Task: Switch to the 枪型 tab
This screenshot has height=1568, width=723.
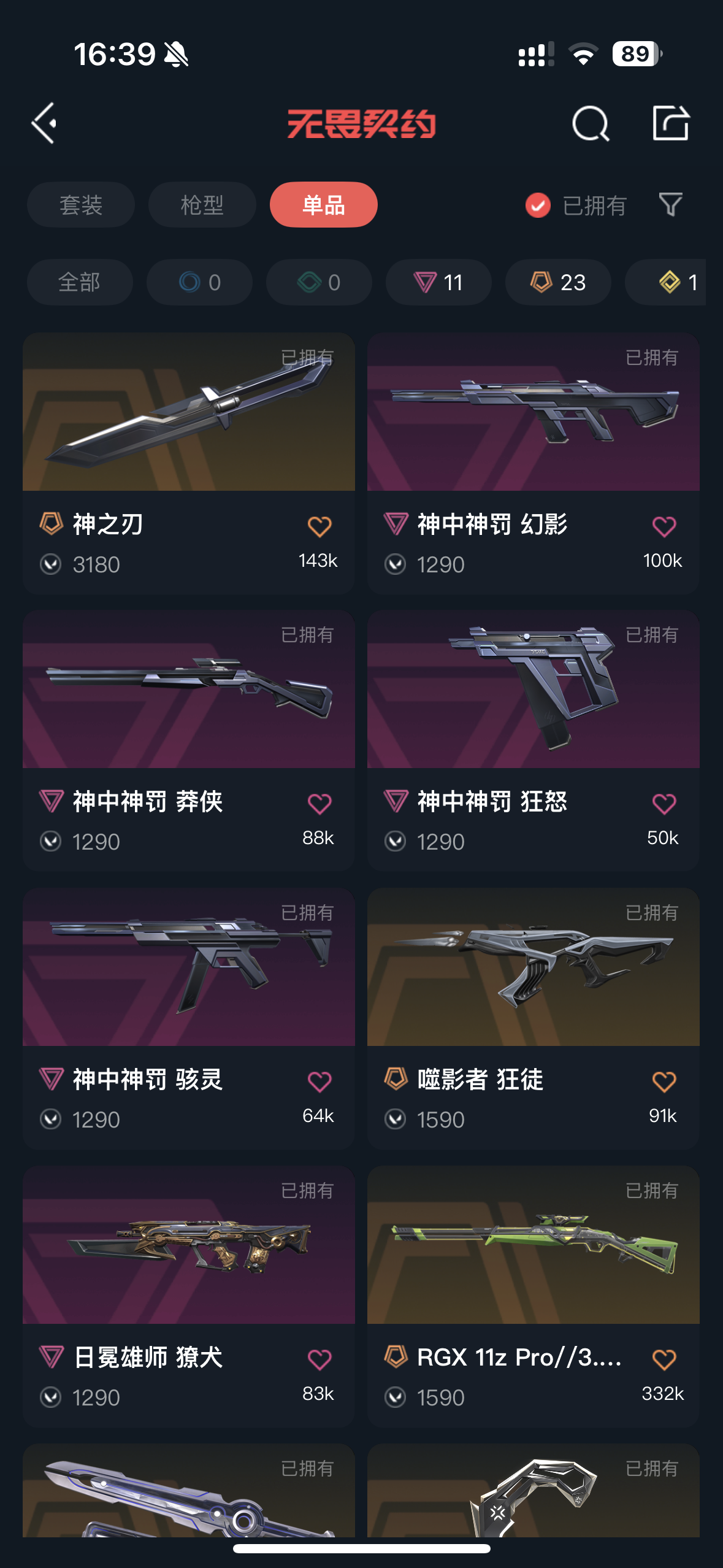Action: coord(202,205)
